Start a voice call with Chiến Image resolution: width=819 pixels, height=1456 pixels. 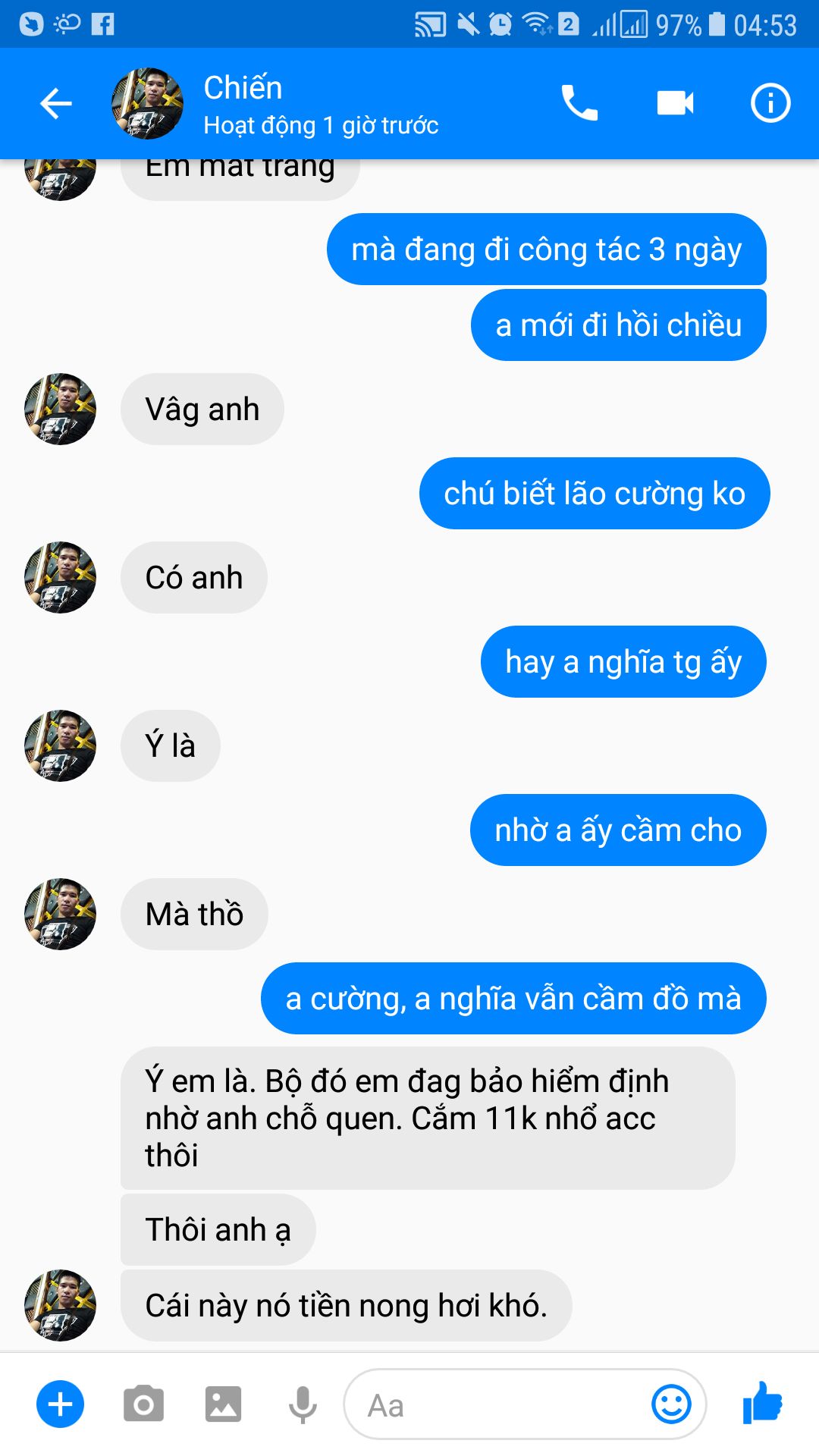point(579,103)
